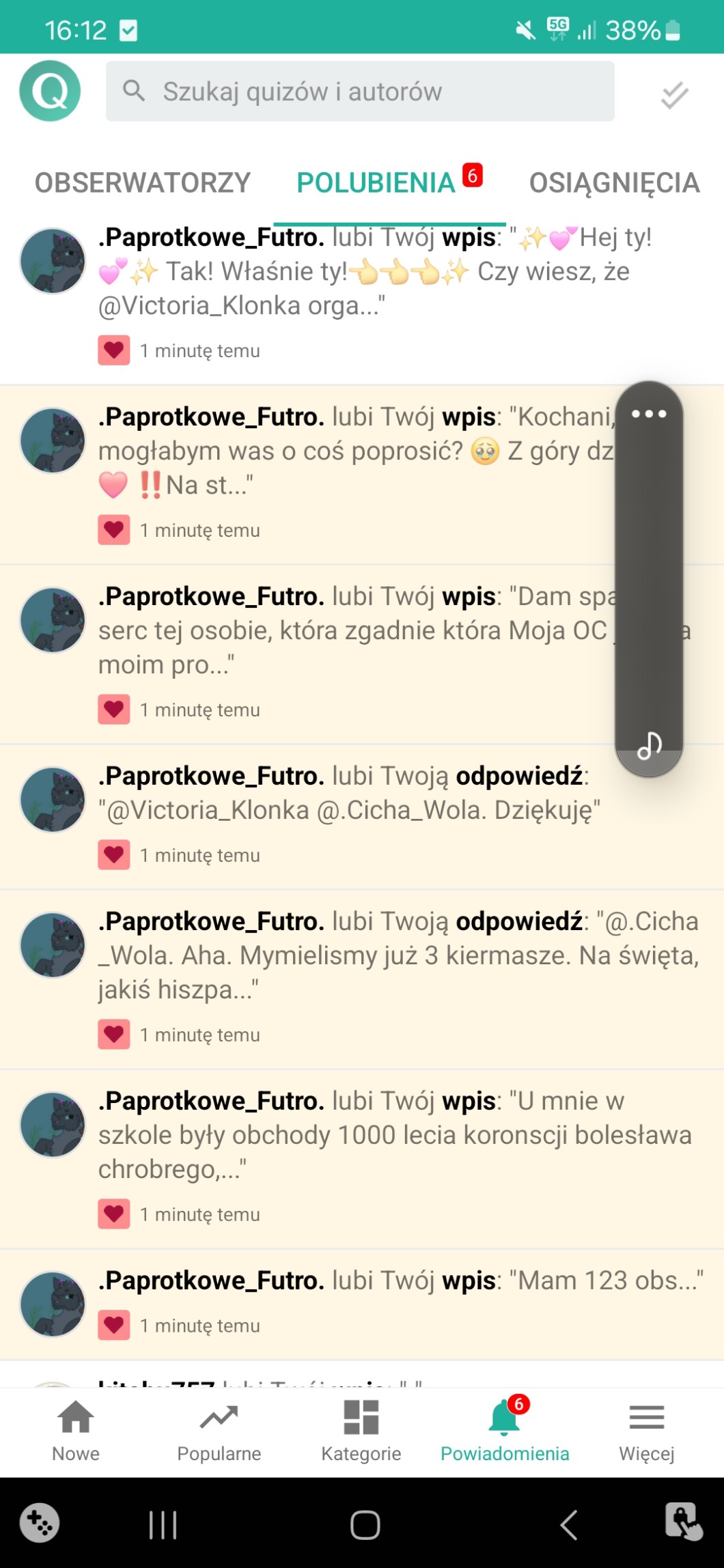Switch to the Obserwatorzy tab
The image size is (724, 1568).
[x=143, y=183]
